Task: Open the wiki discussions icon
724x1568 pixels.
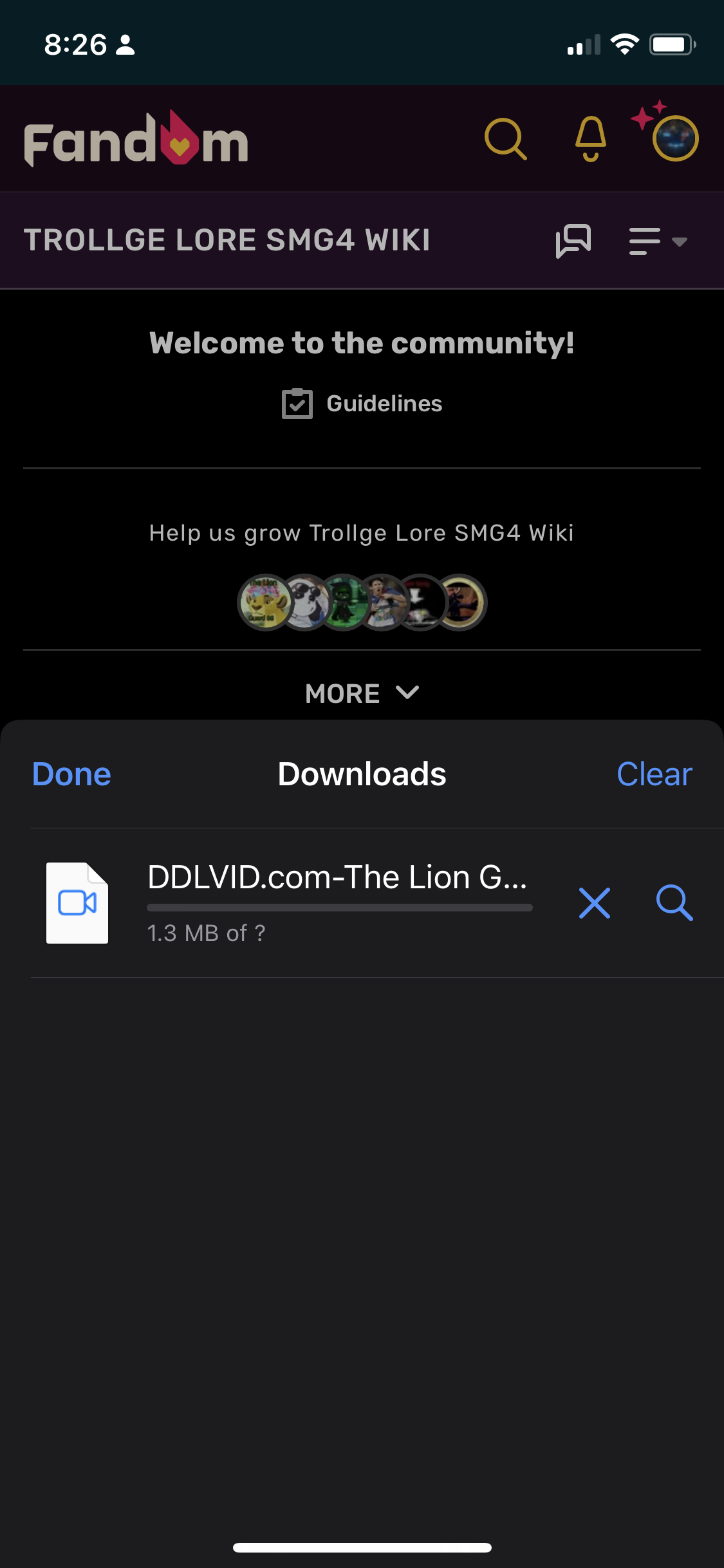Action: [573, 241]
